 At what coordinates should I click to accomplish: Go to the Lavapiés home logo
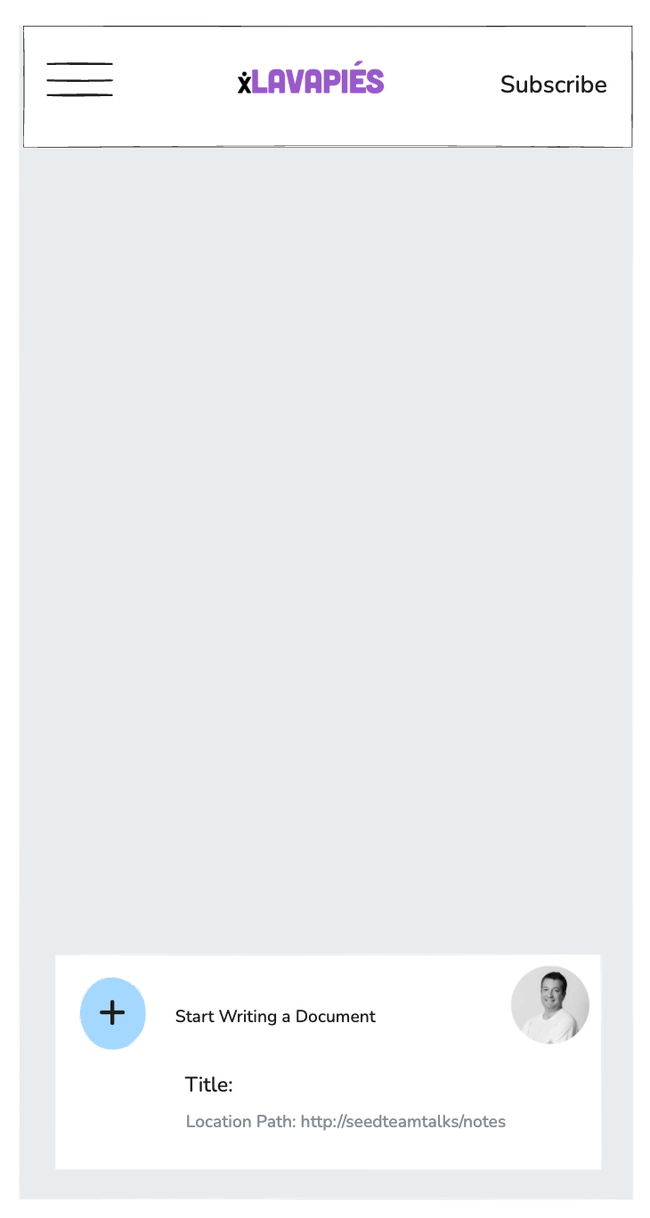click(311, 82)
